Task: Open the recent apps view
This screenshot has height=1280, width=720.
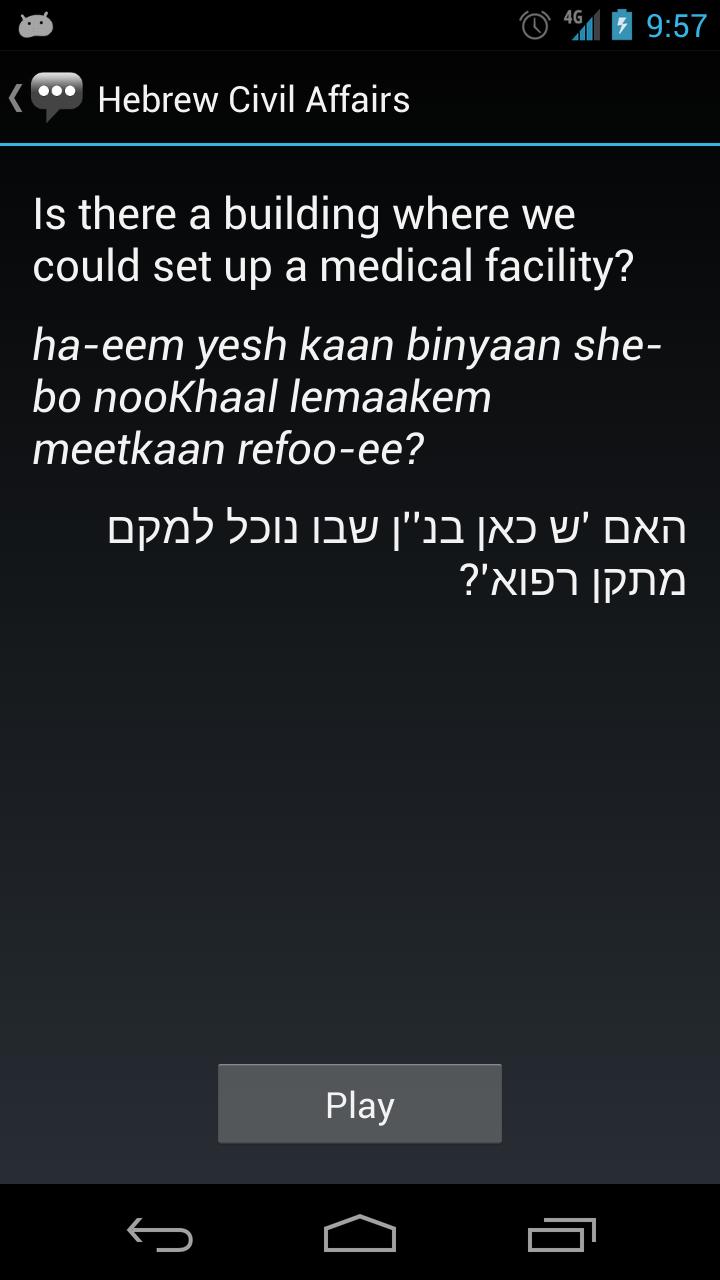Action: pos(561,1234)
